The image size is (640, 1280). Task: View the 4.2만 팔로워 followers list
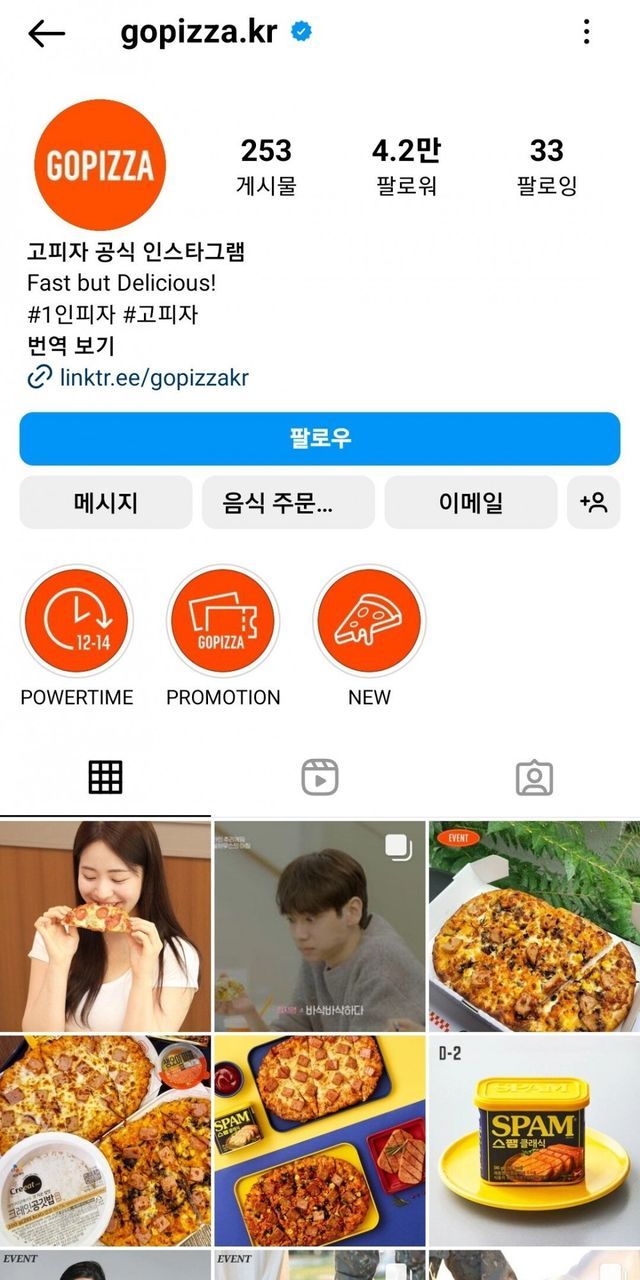pyautogui.click(x=406, y=166)
